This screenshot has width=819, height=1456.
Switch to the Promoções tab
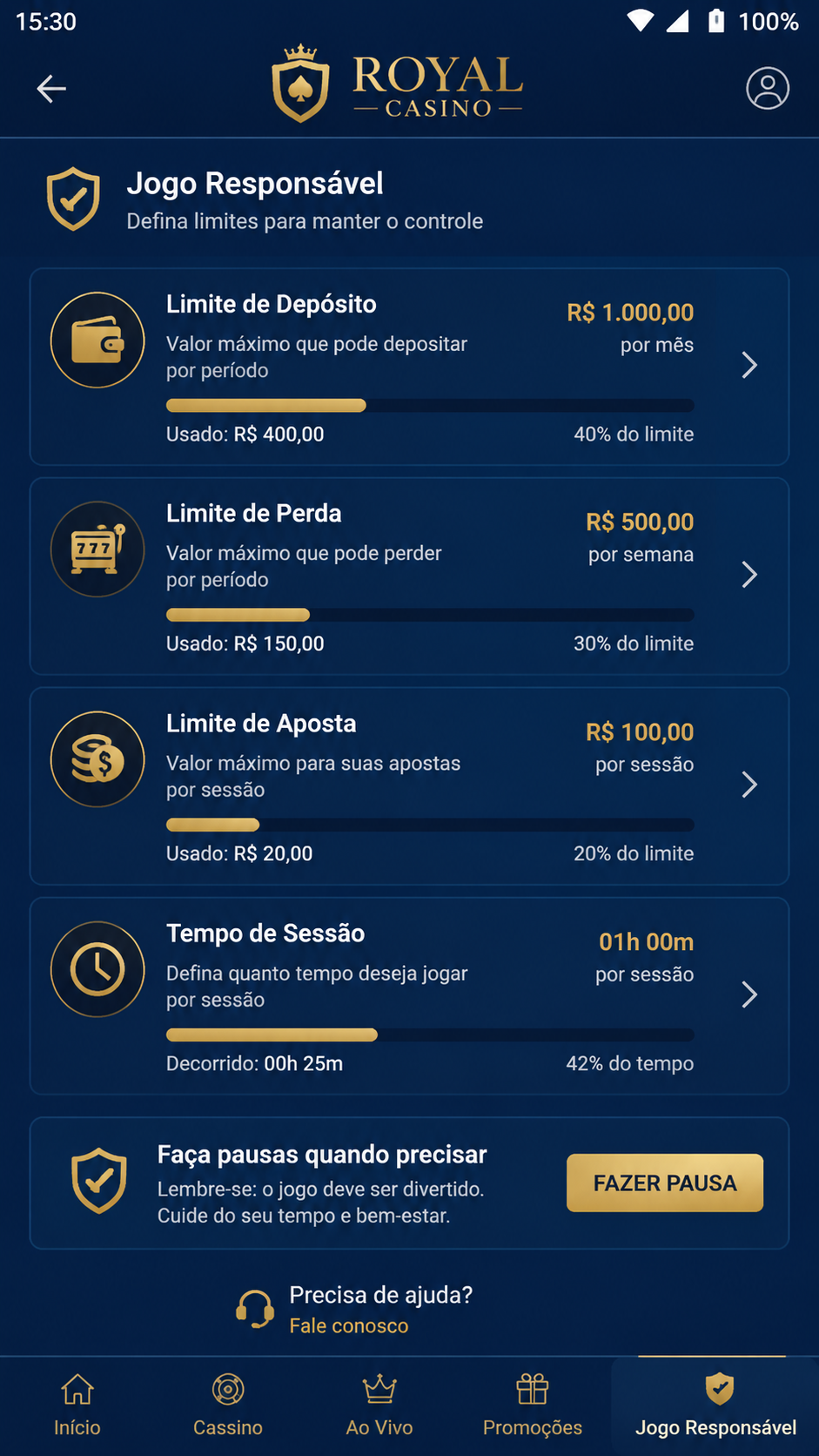coord(533,1405)
